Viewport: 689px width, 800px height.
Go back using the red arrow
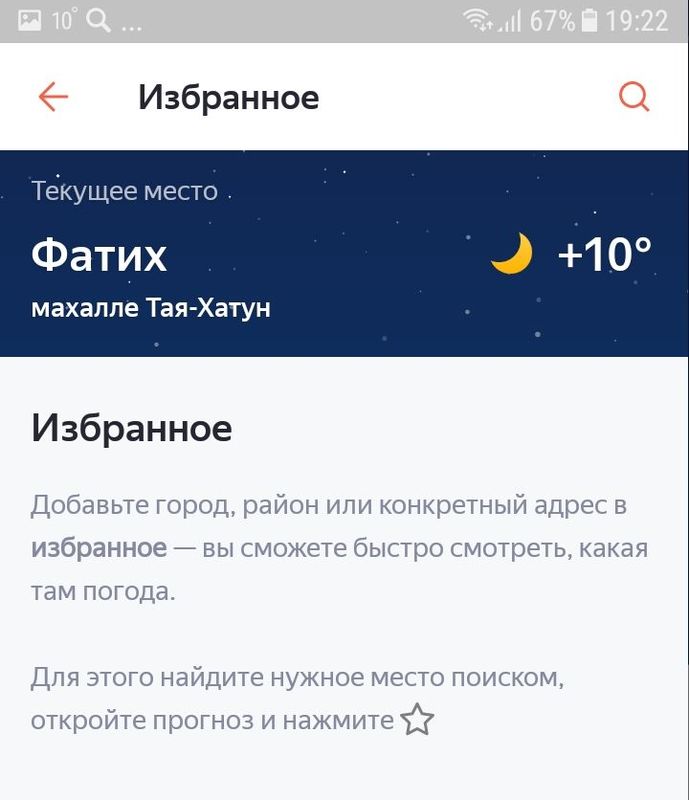tap(53, 97)
